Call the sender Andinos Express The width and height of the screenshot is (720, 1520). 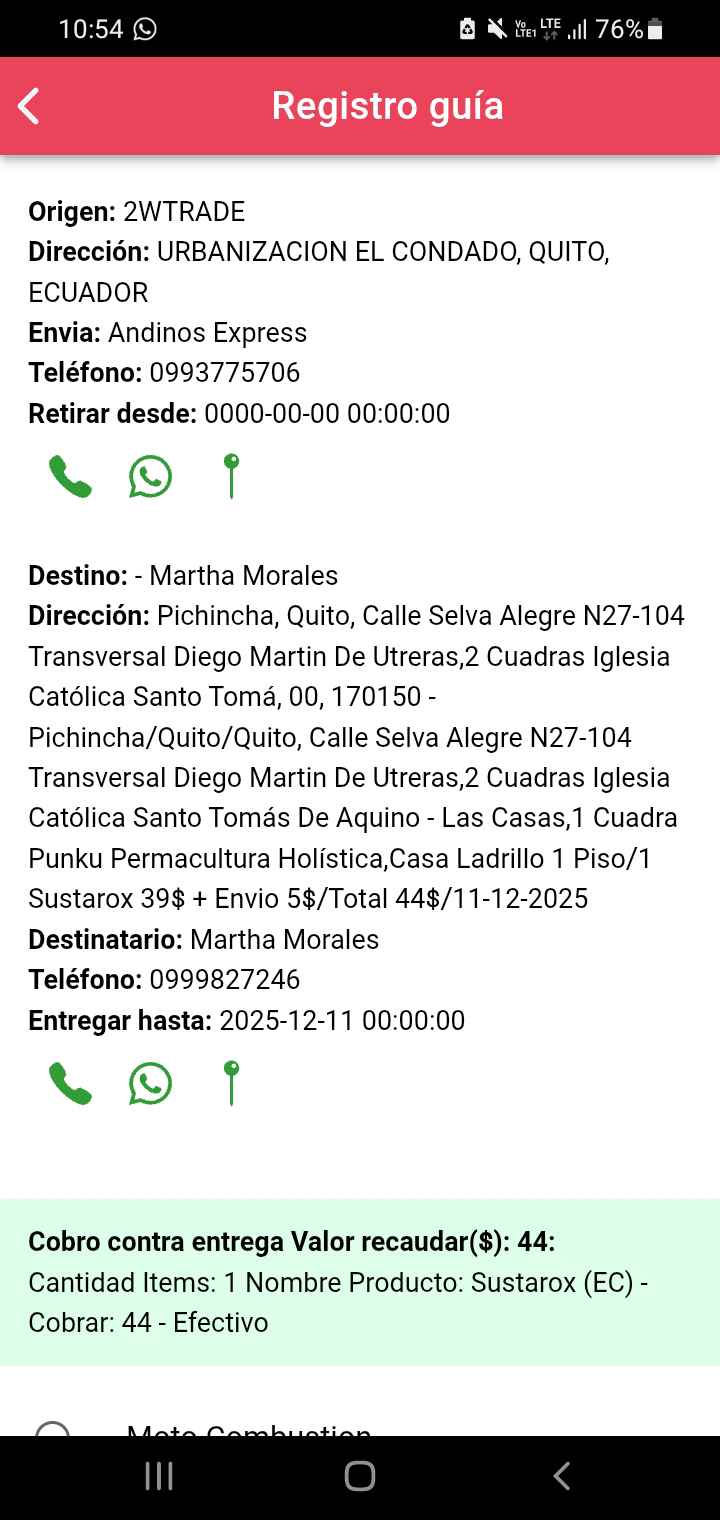pyautogui.click(x=70, y=477)
